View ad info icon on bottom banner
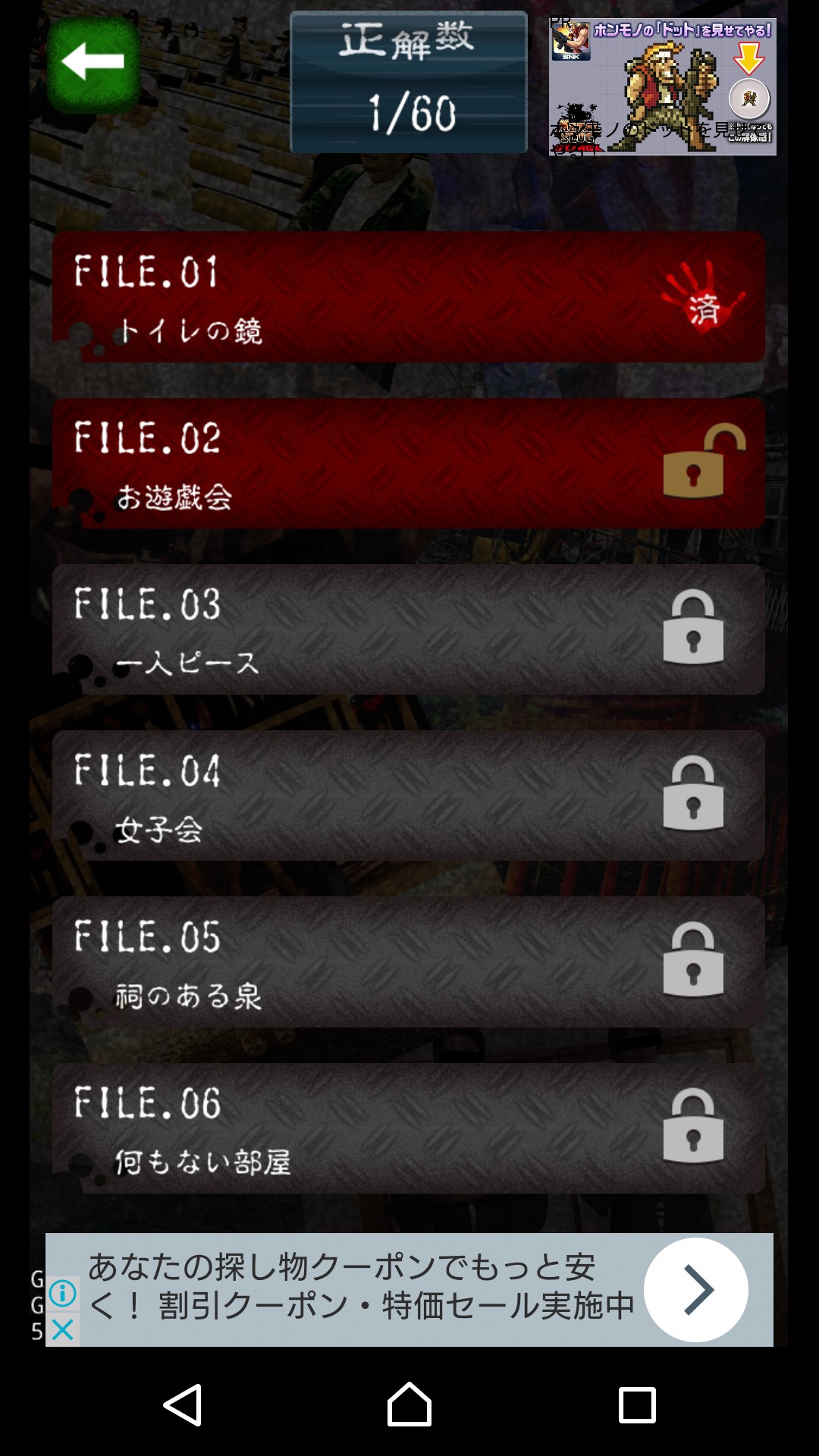 pos(63,1293)
